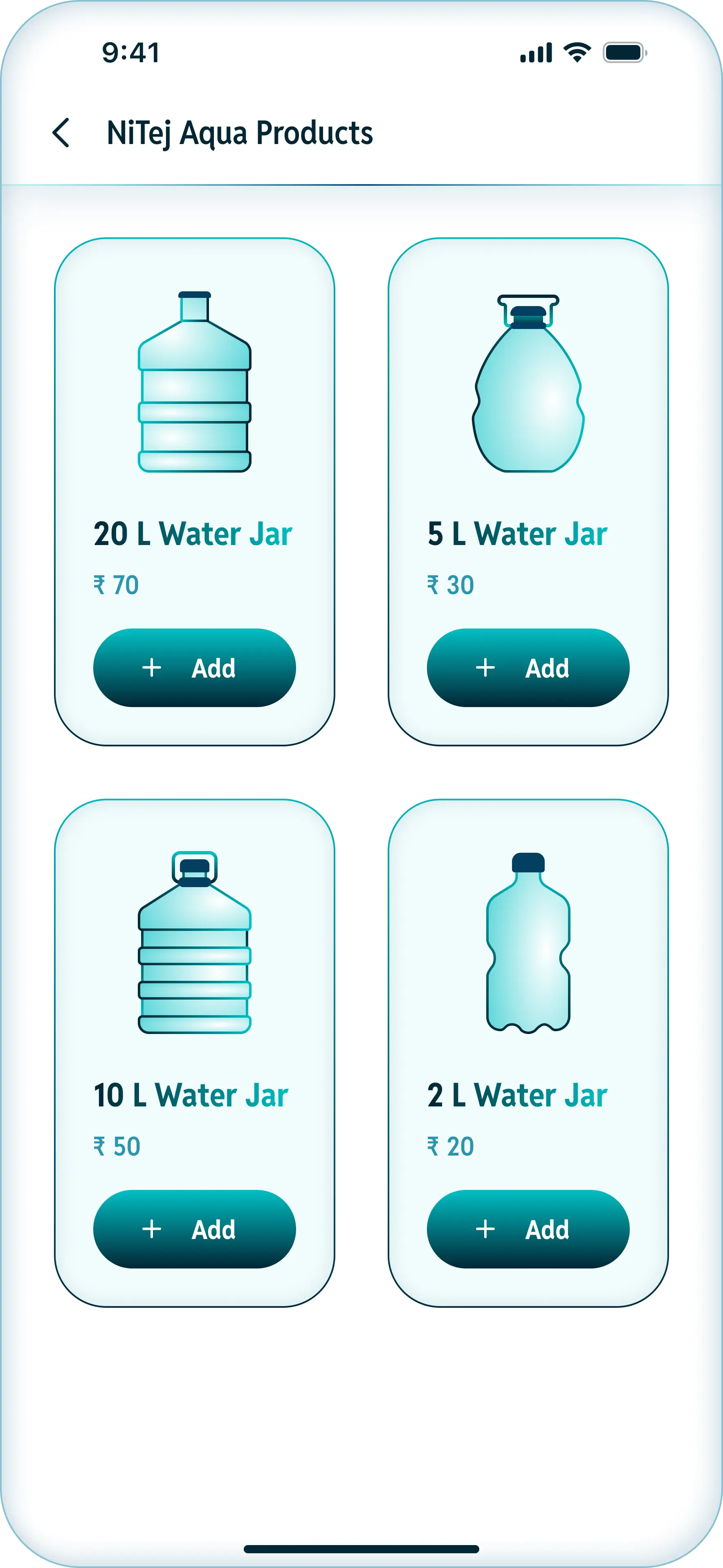
Task: Add the 10 L Water Jar
Action: [195, 1229]
